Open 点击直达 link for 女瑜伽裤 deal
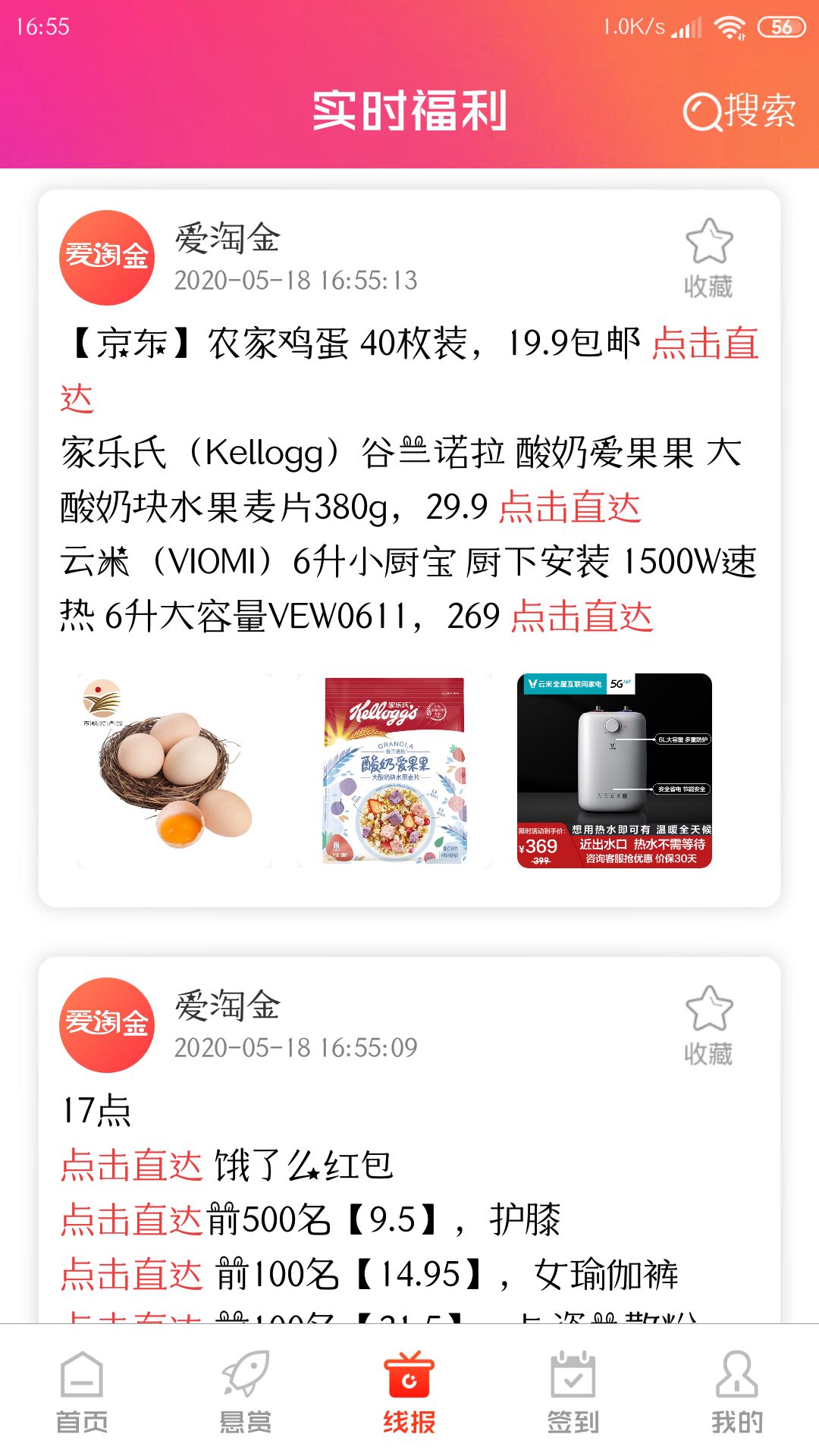Screen dimensions: 819x1456 (131, 1275)
